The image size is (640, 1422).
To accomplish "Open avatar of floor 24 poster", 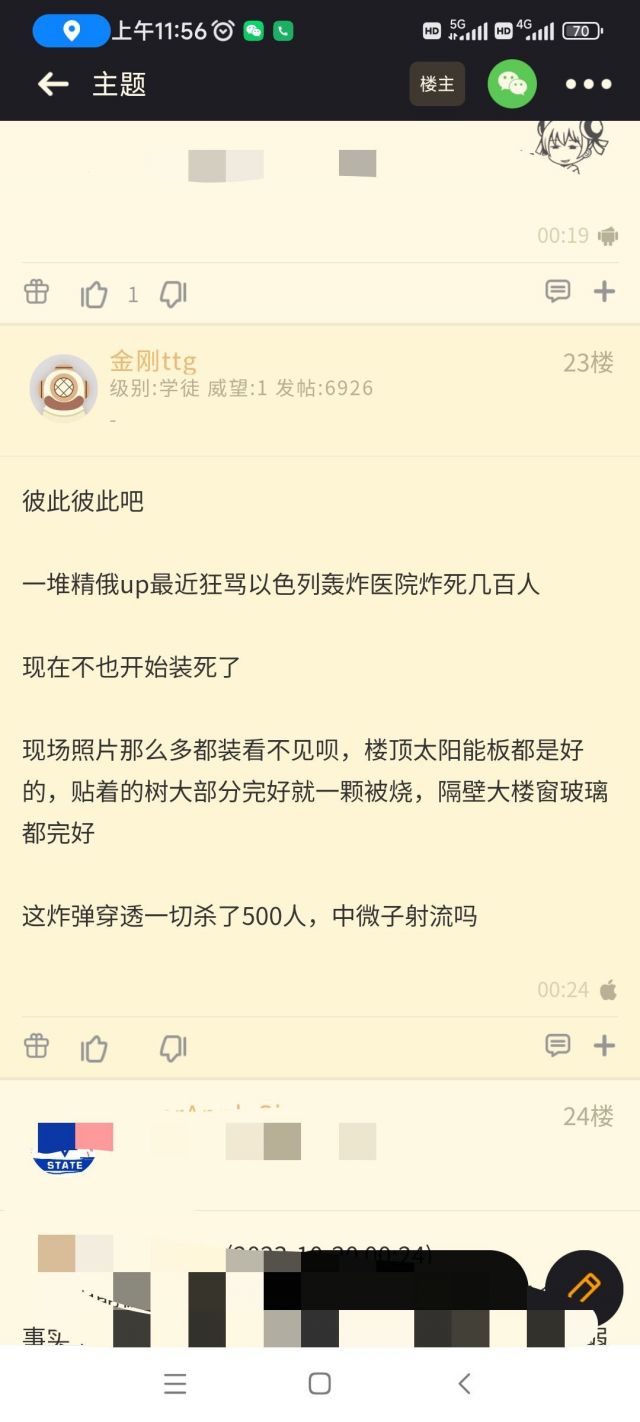I will tap(74, 1147).
